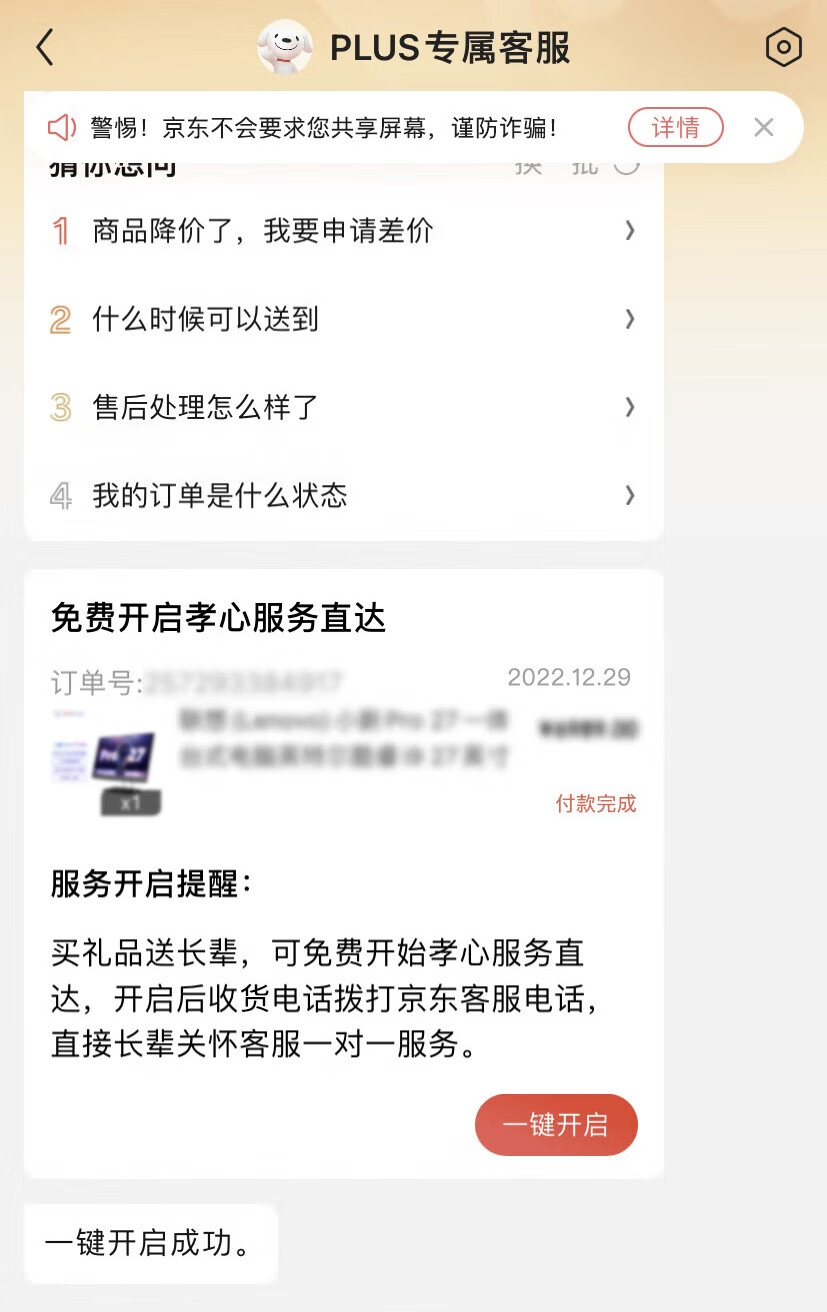
Task: Dismiss the fraud warning banner
Action: (x=764, y=127)
